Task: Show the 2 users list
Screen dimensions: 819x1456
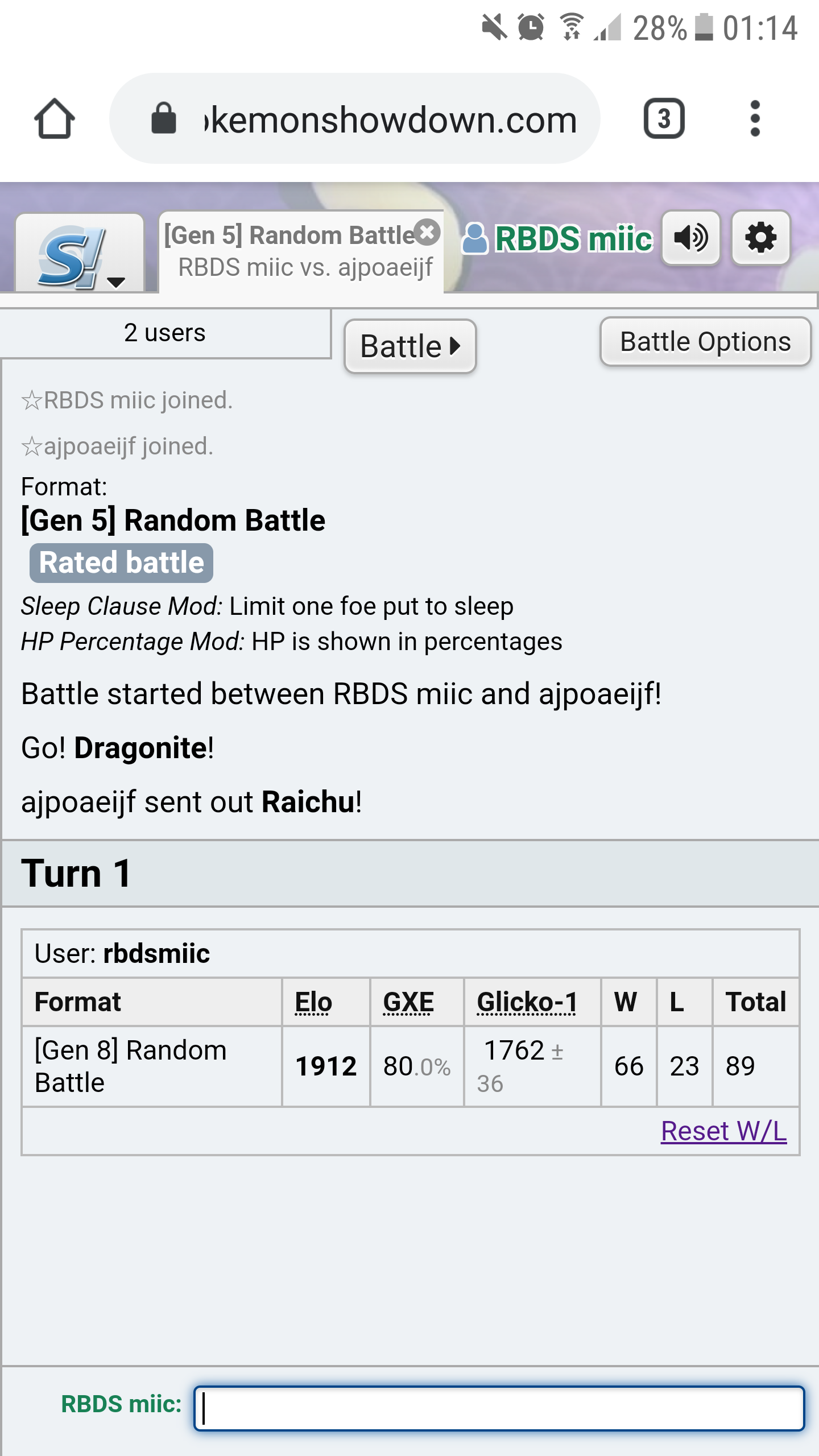Action: 165,333
